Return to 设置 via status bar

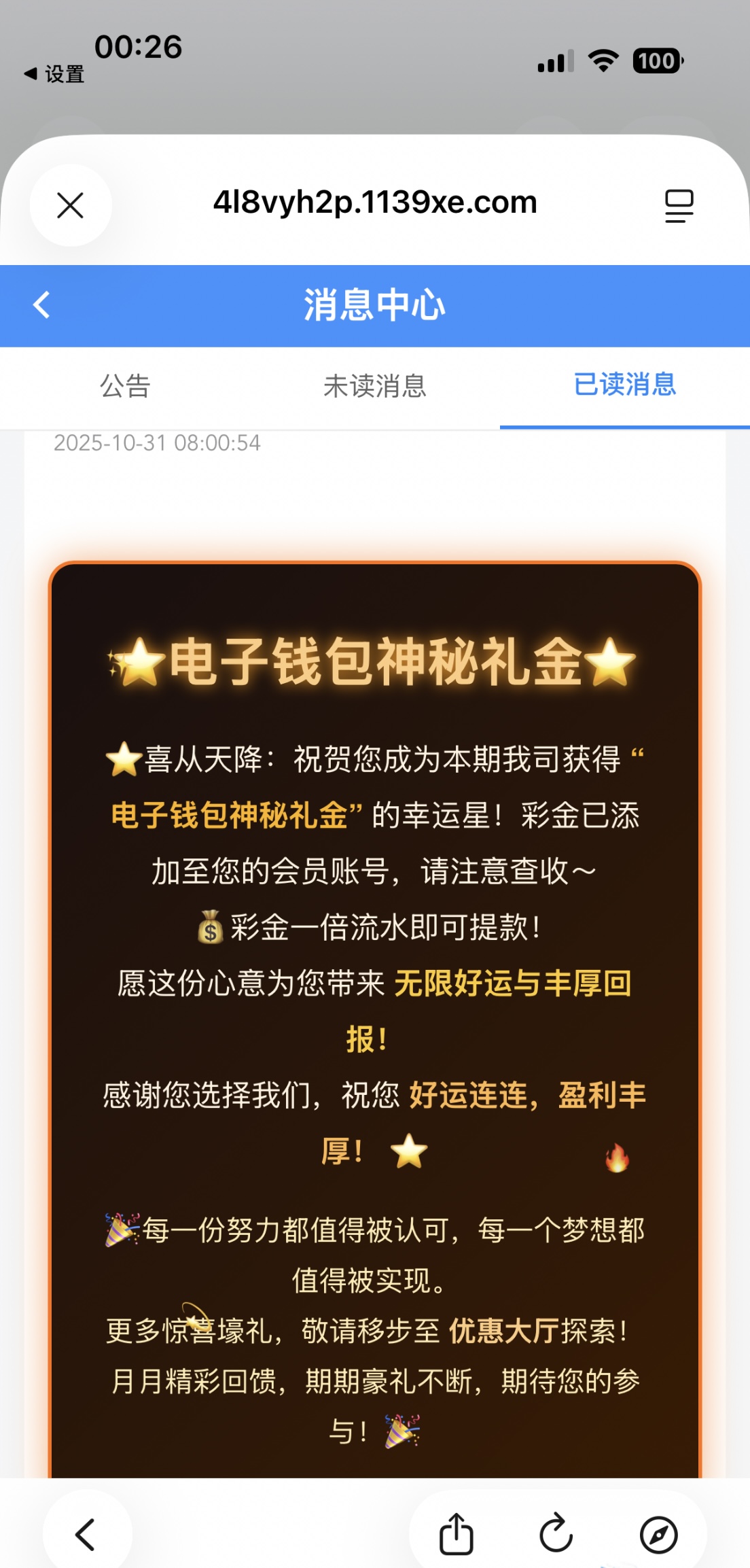click(54, 73)
